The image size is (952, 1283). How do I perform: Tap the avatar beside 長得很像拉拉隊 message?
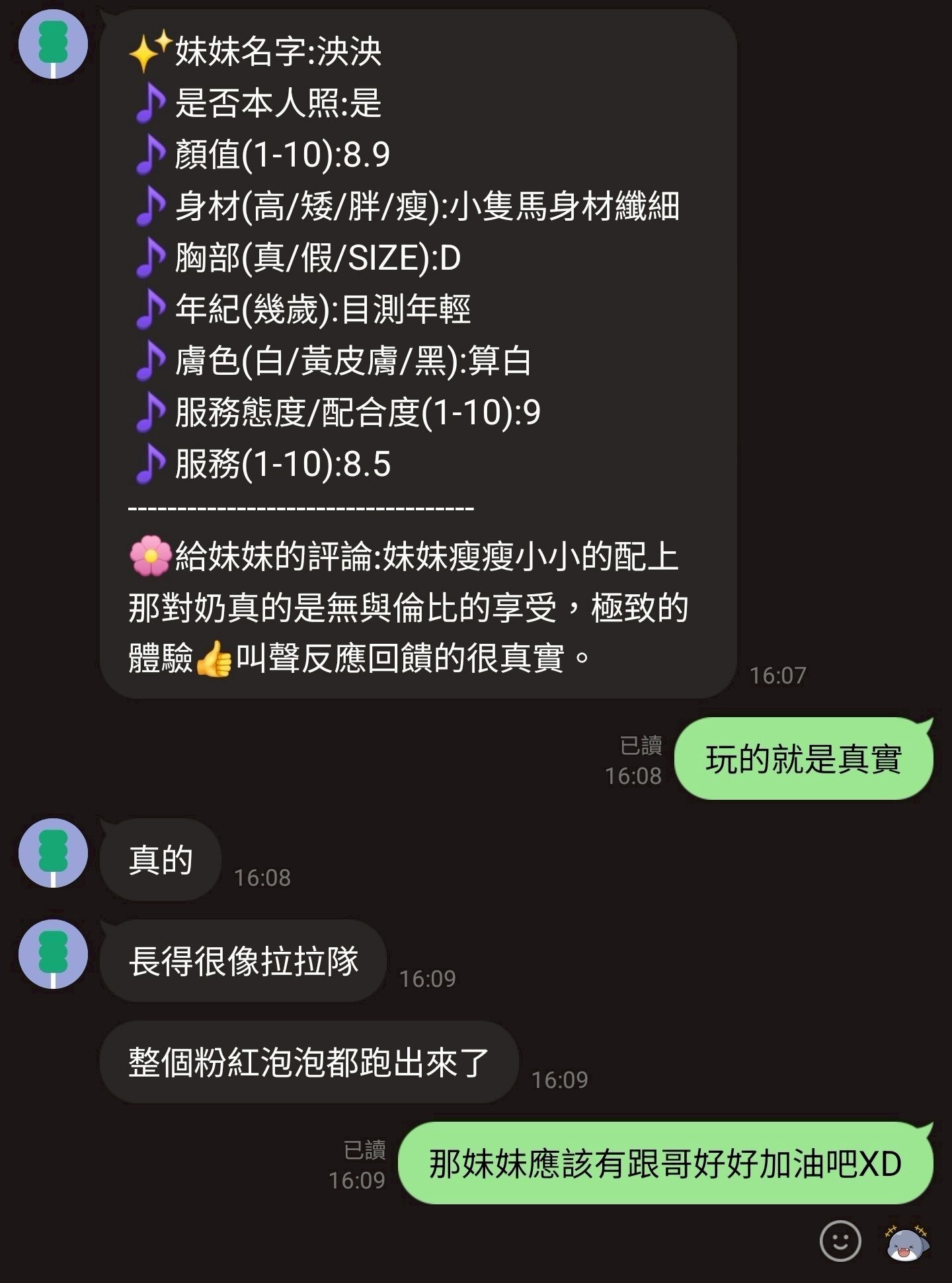(53, 952)
